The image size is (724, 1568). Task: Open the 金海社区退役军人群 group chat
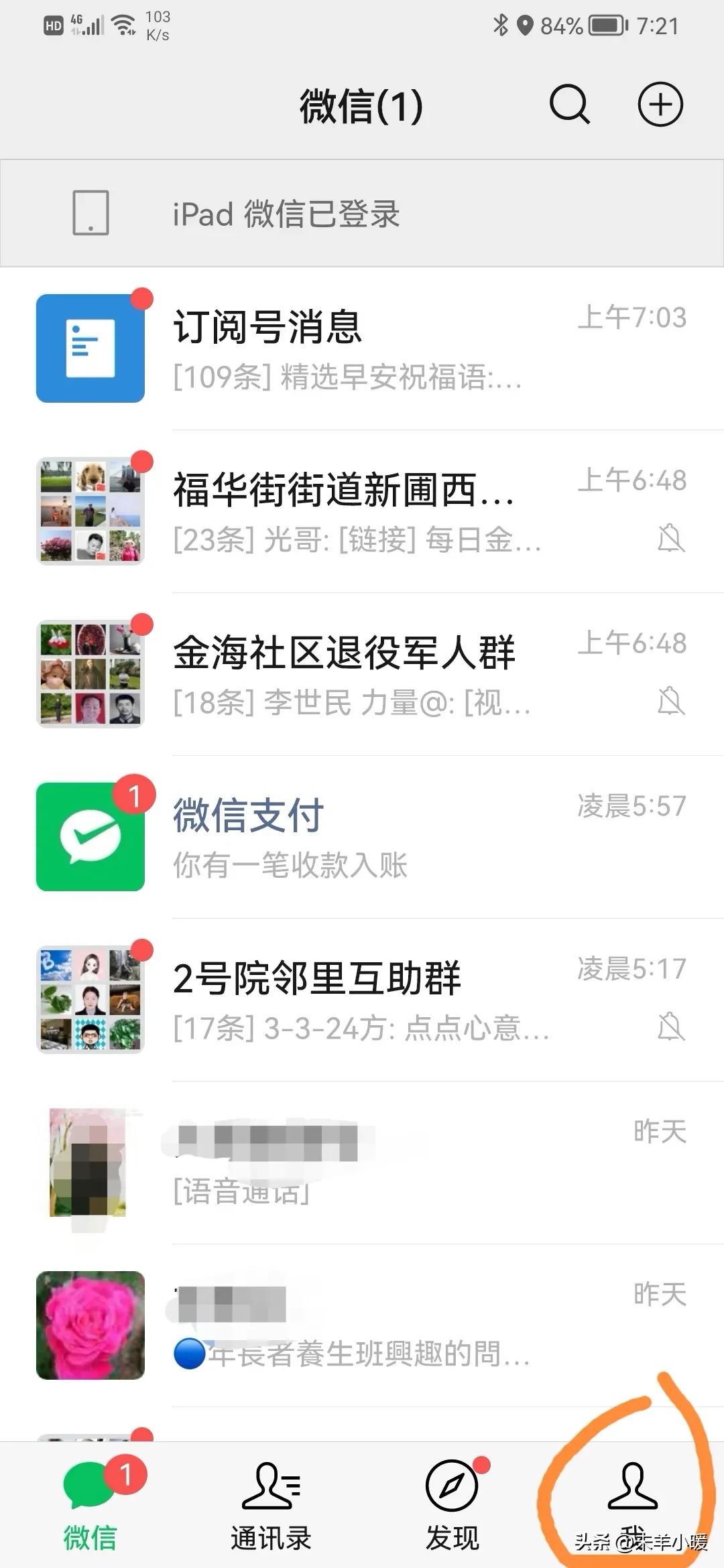pyautogui.click(x=362, y=670)
